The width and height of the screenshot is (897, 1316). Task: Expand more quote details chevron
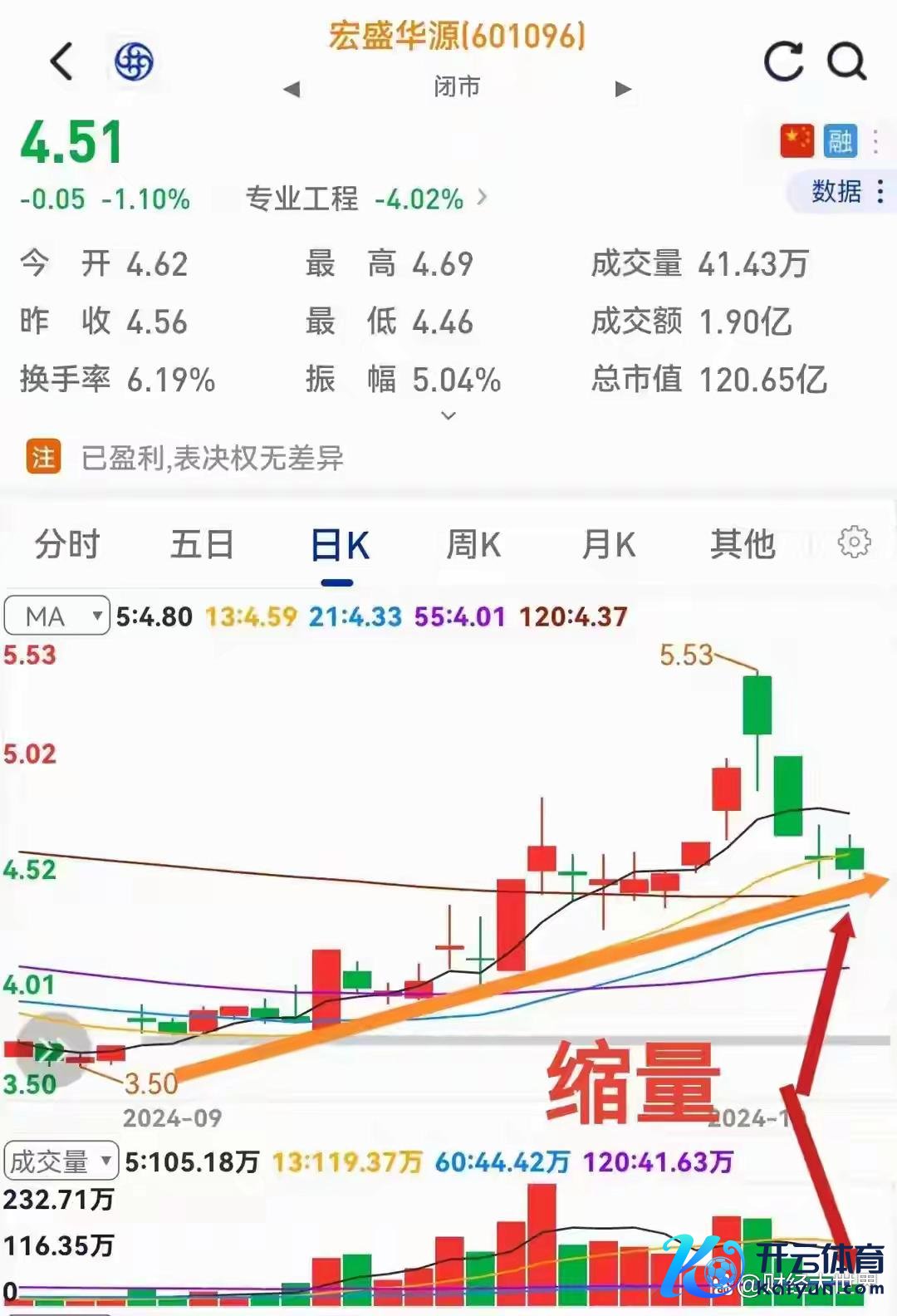448,415
